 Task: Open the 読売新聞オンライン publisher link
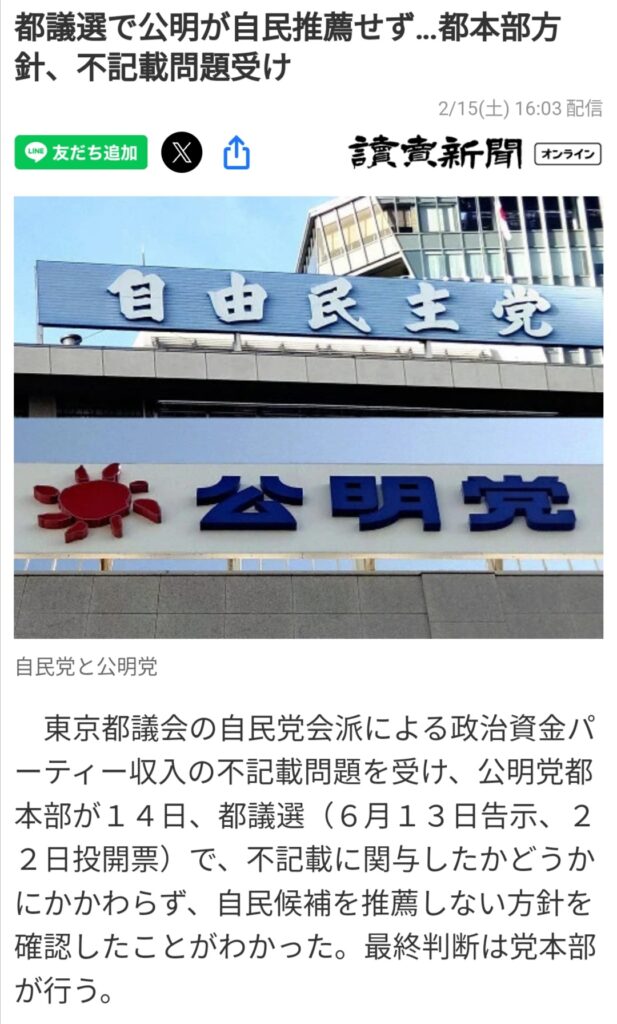tap(475, 153)
